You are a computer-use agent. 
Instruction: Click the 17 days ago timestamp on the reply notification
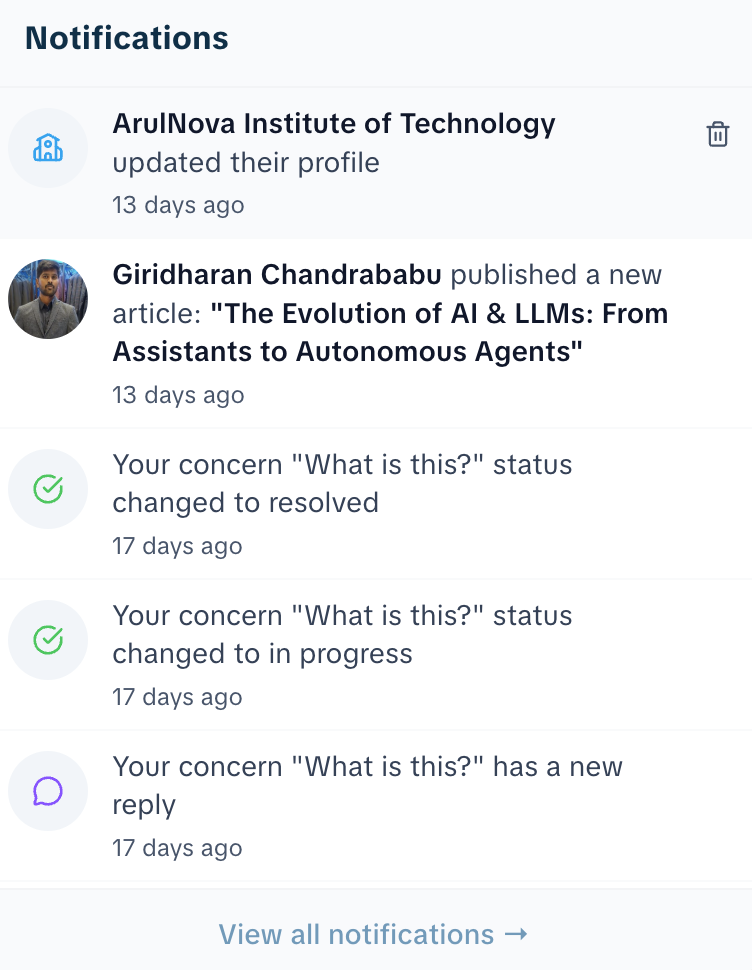(x=177, y=848)
